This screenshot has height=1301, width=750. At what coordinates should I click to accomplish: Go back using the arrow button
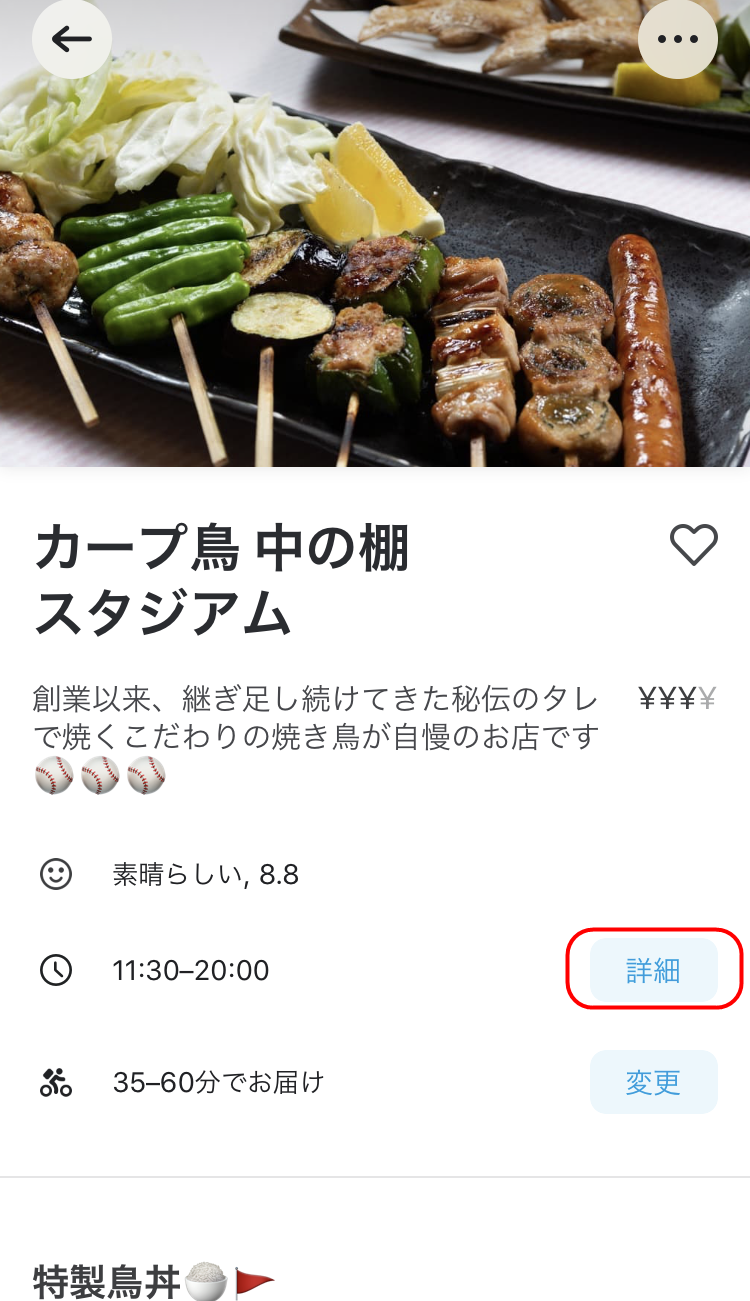[x=71, y=39]
